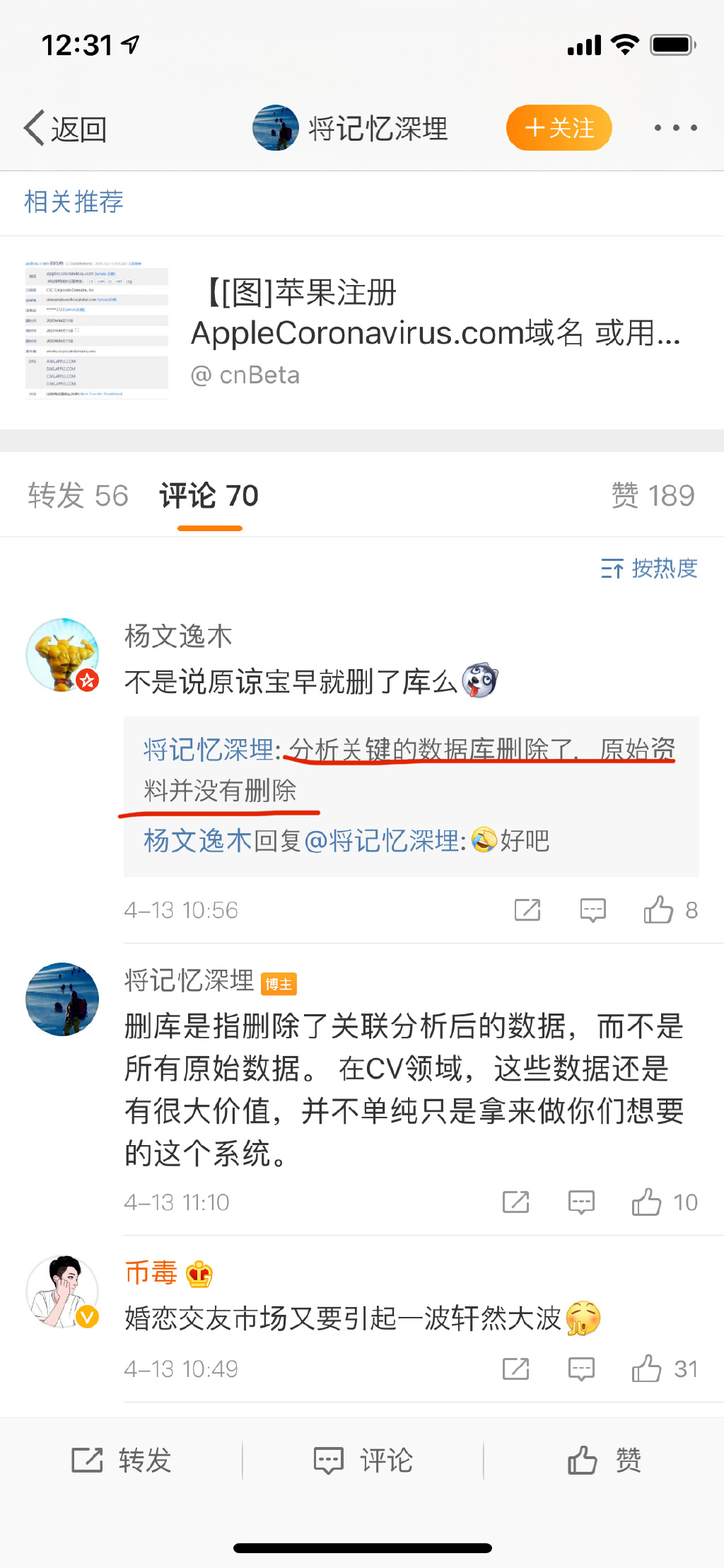Like 将记忆深埋's 4-13 11:10 comment

tap(647, 1202)
